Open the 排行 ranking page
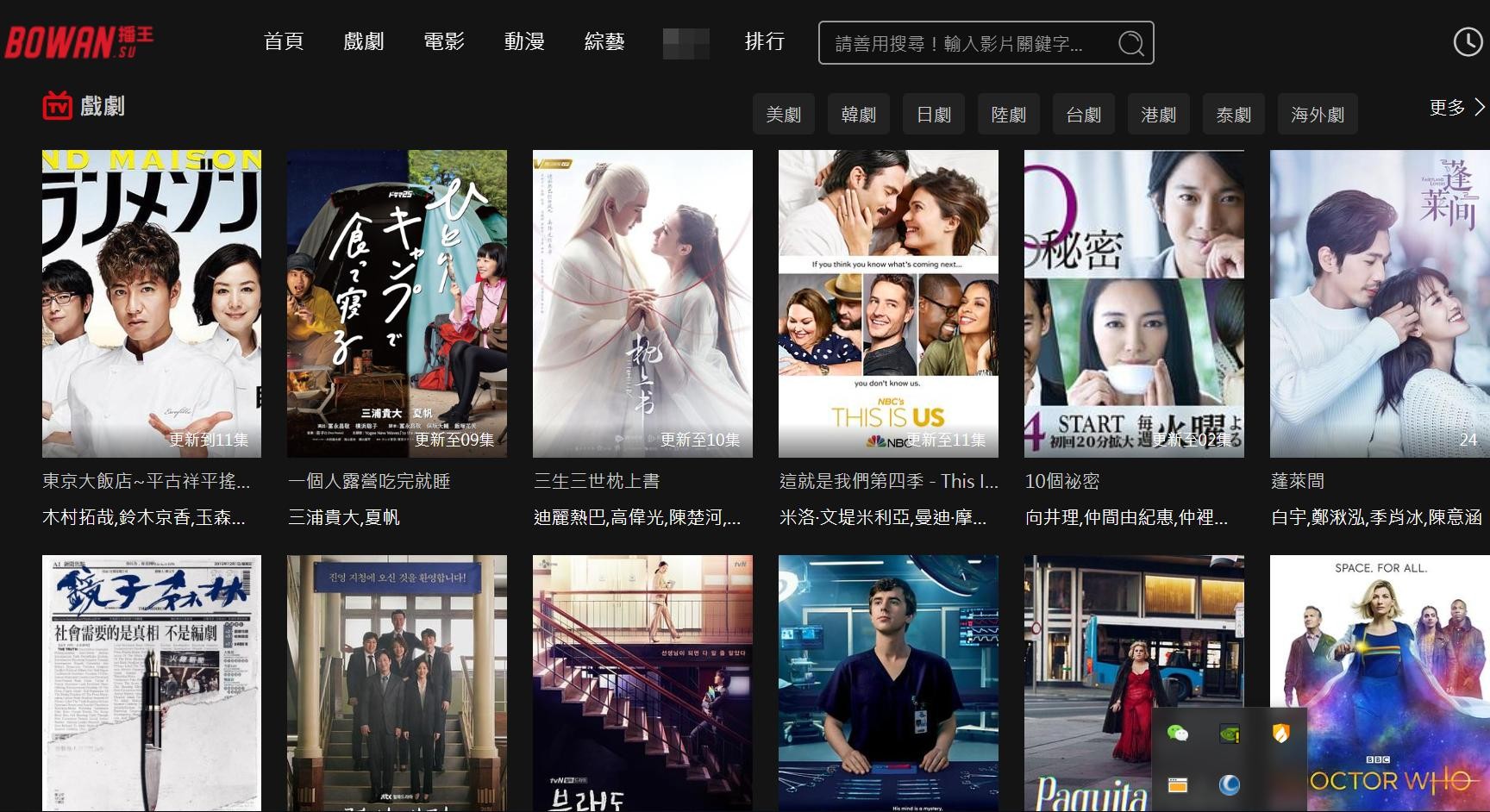 point(765,41)
